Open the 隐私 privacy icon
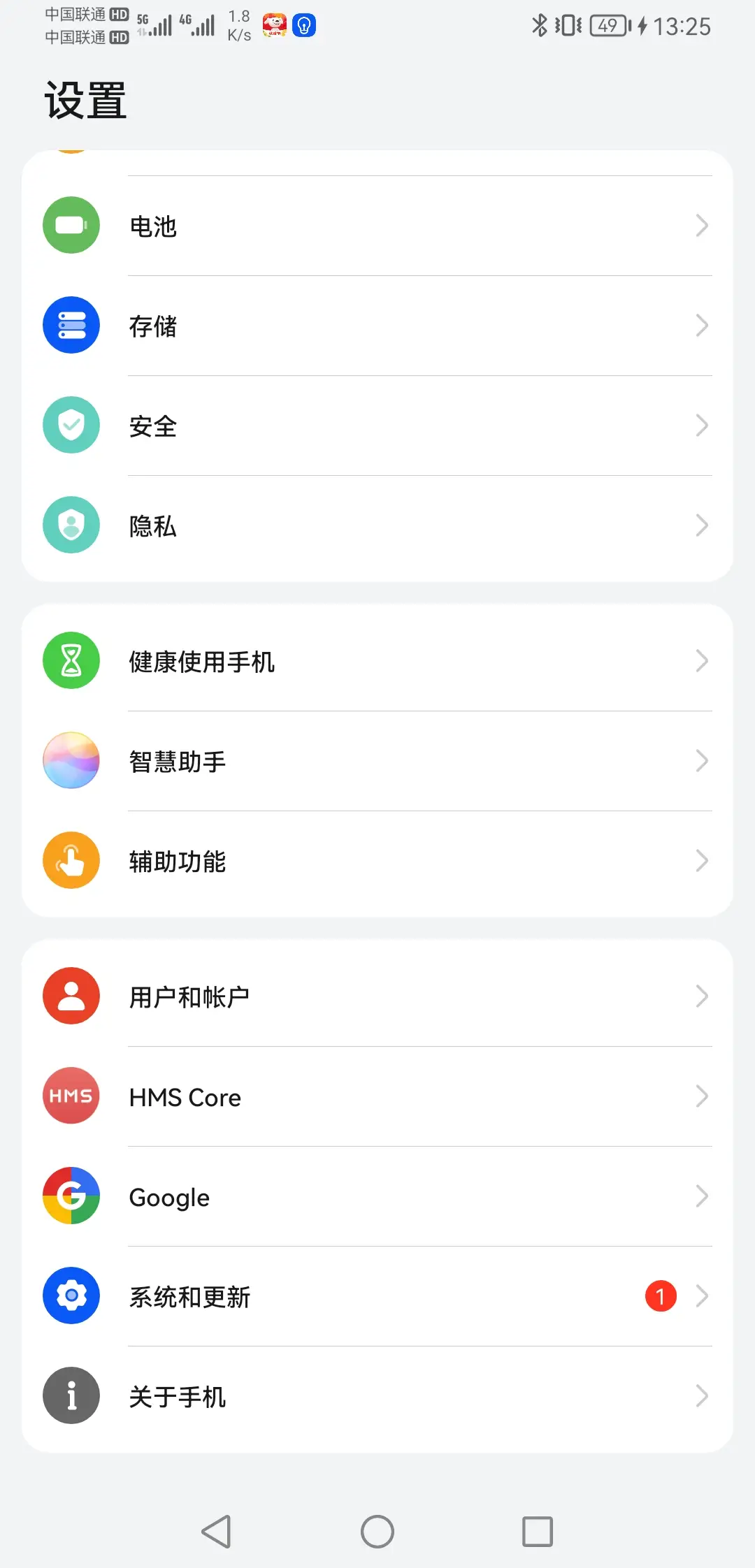The image size is (755, 1568). (x=71, y=525)
